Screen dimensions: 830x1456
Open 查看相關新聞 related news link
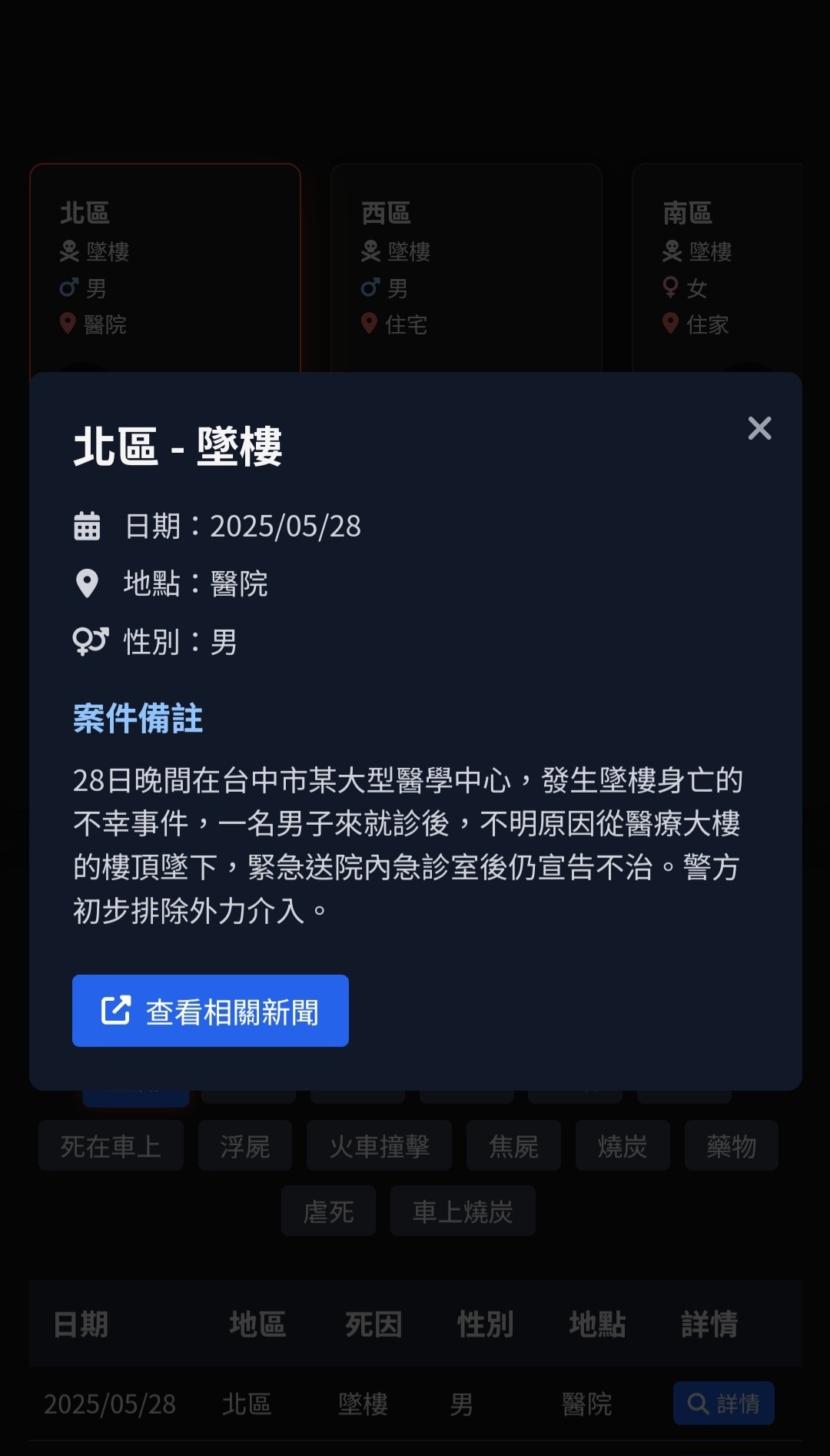click(x=211, y=1011)
